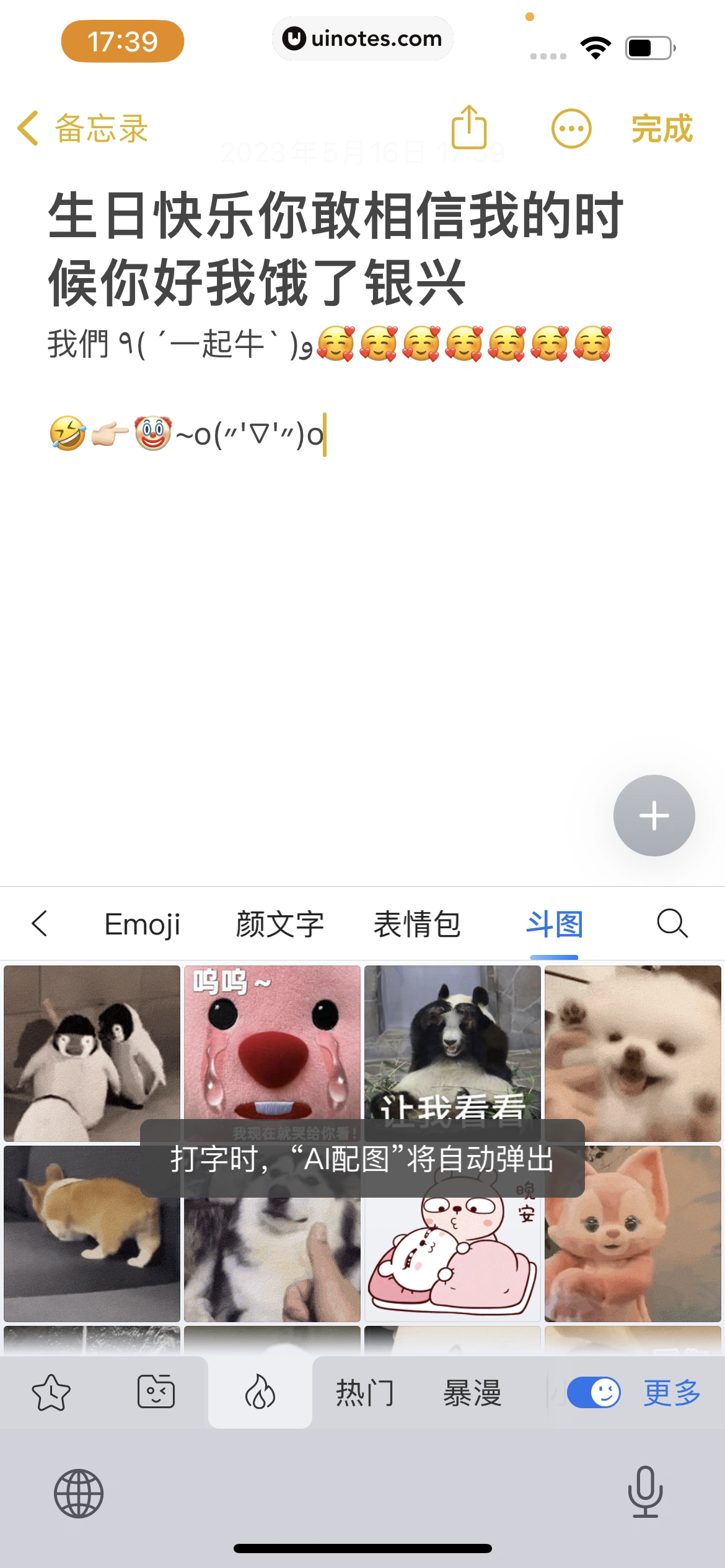
Task: Go back to 备忘录 list
Action: click(82, 129)
